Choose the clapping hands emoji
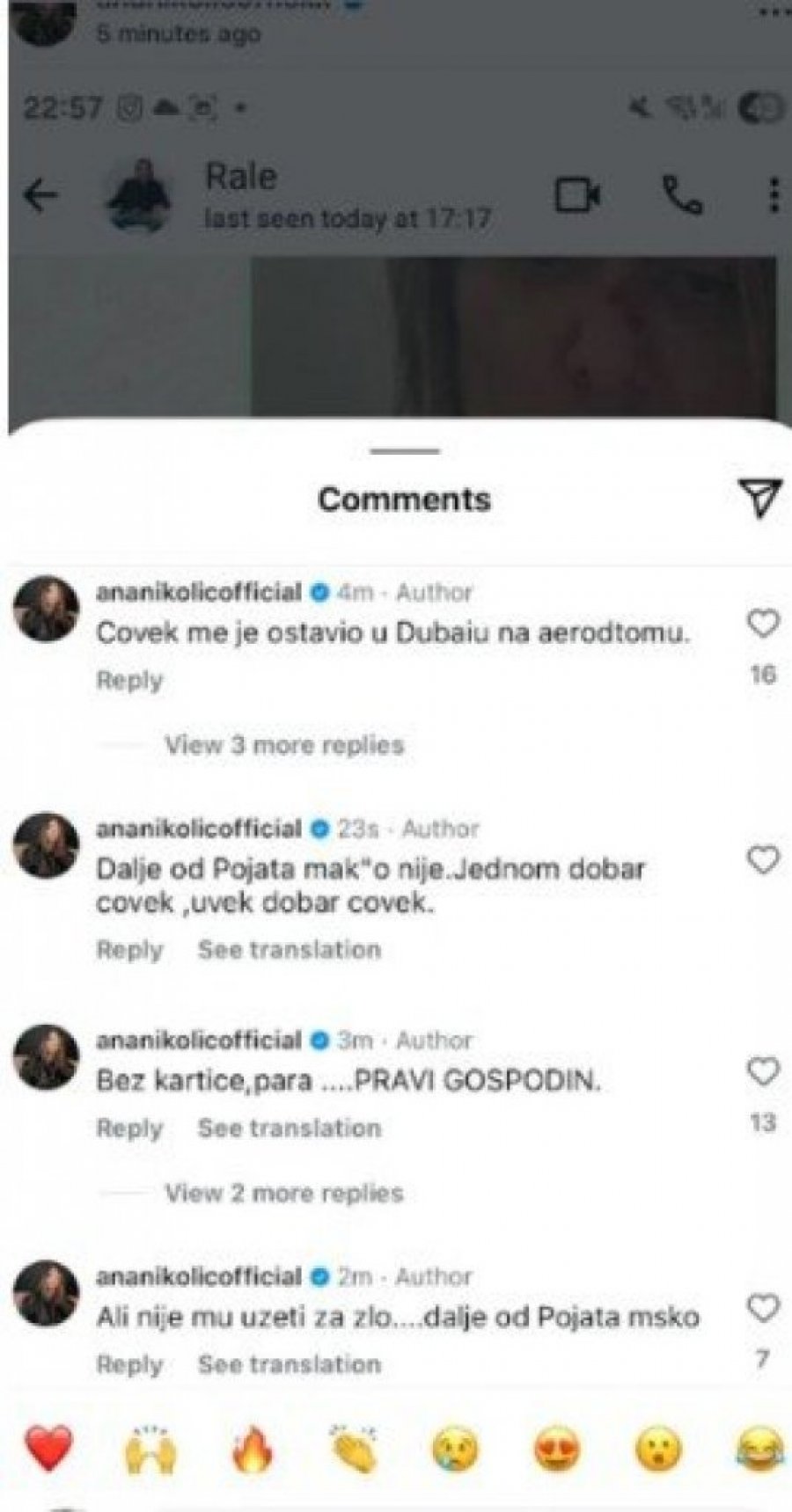The image size is (792, 1512). (354, 1450)
